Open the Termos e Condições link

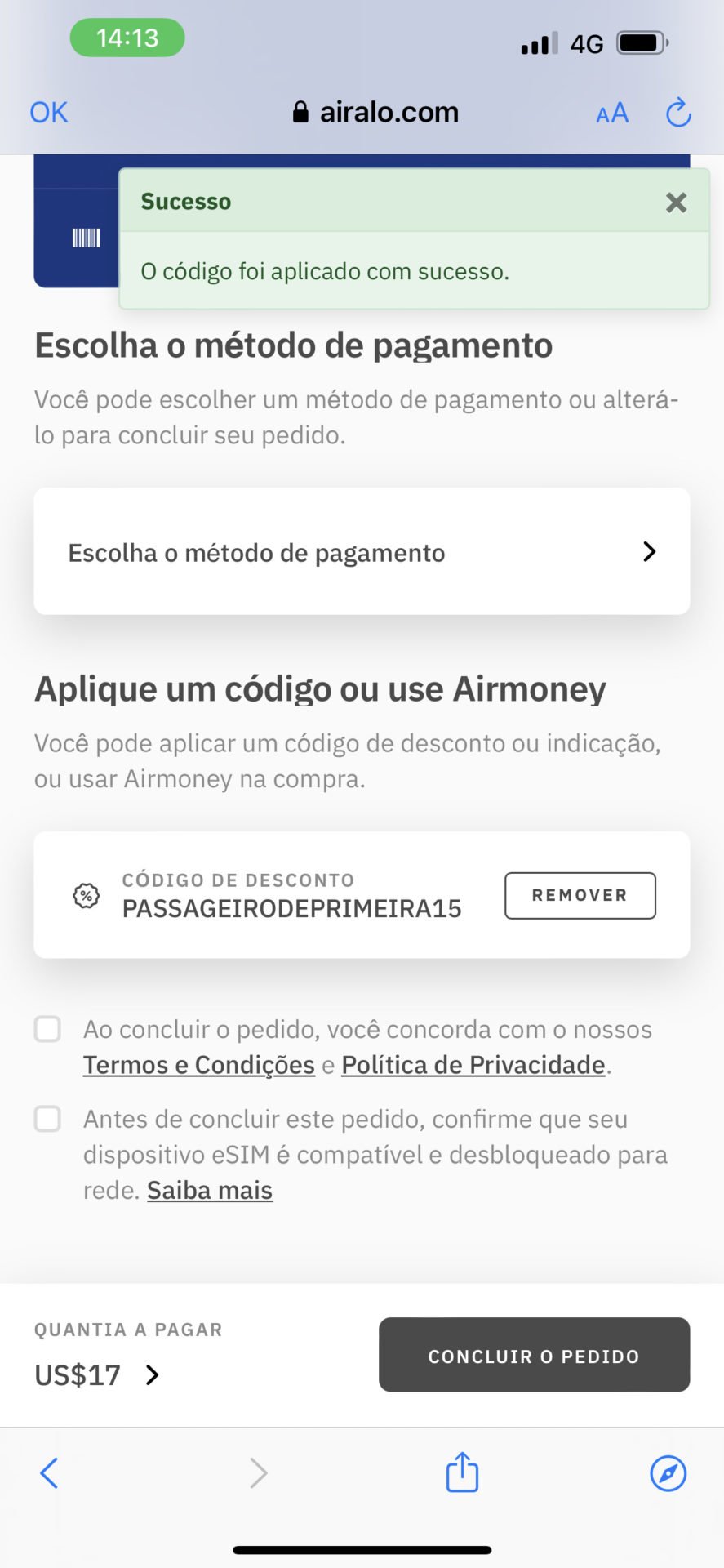(199, 1065)
